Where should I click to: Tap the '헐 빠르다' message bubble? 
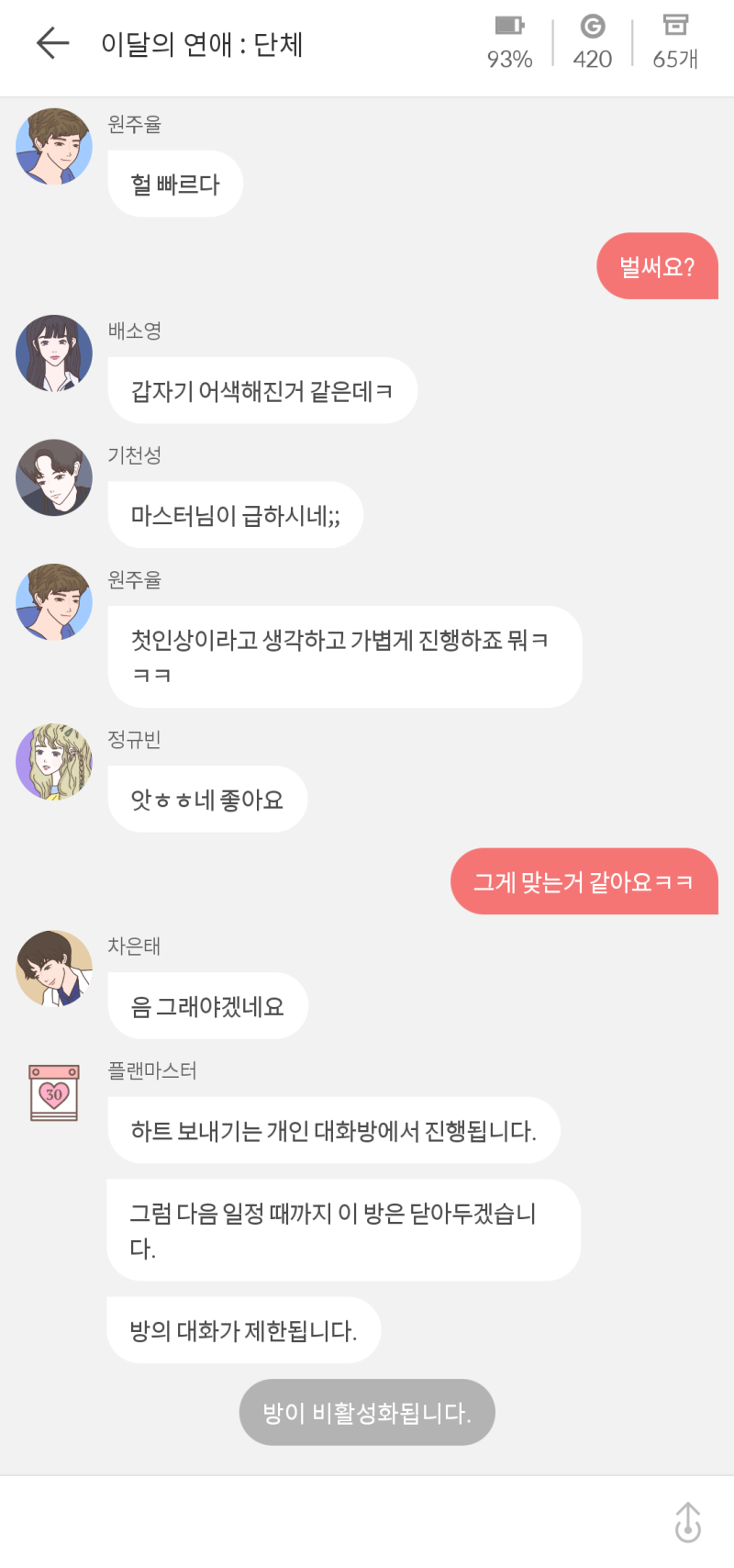tap(174, 183)
